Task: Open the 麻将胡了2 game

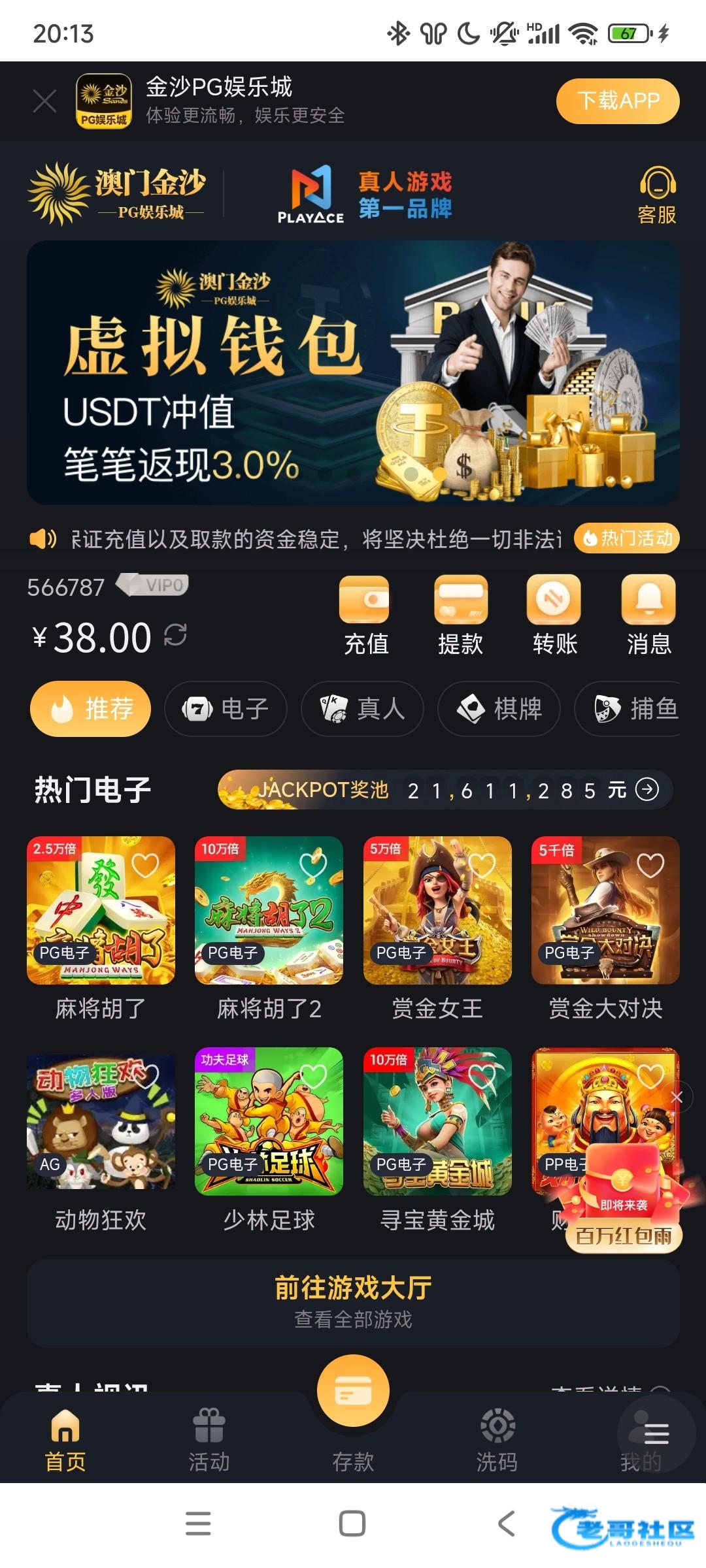Action: 269,911
